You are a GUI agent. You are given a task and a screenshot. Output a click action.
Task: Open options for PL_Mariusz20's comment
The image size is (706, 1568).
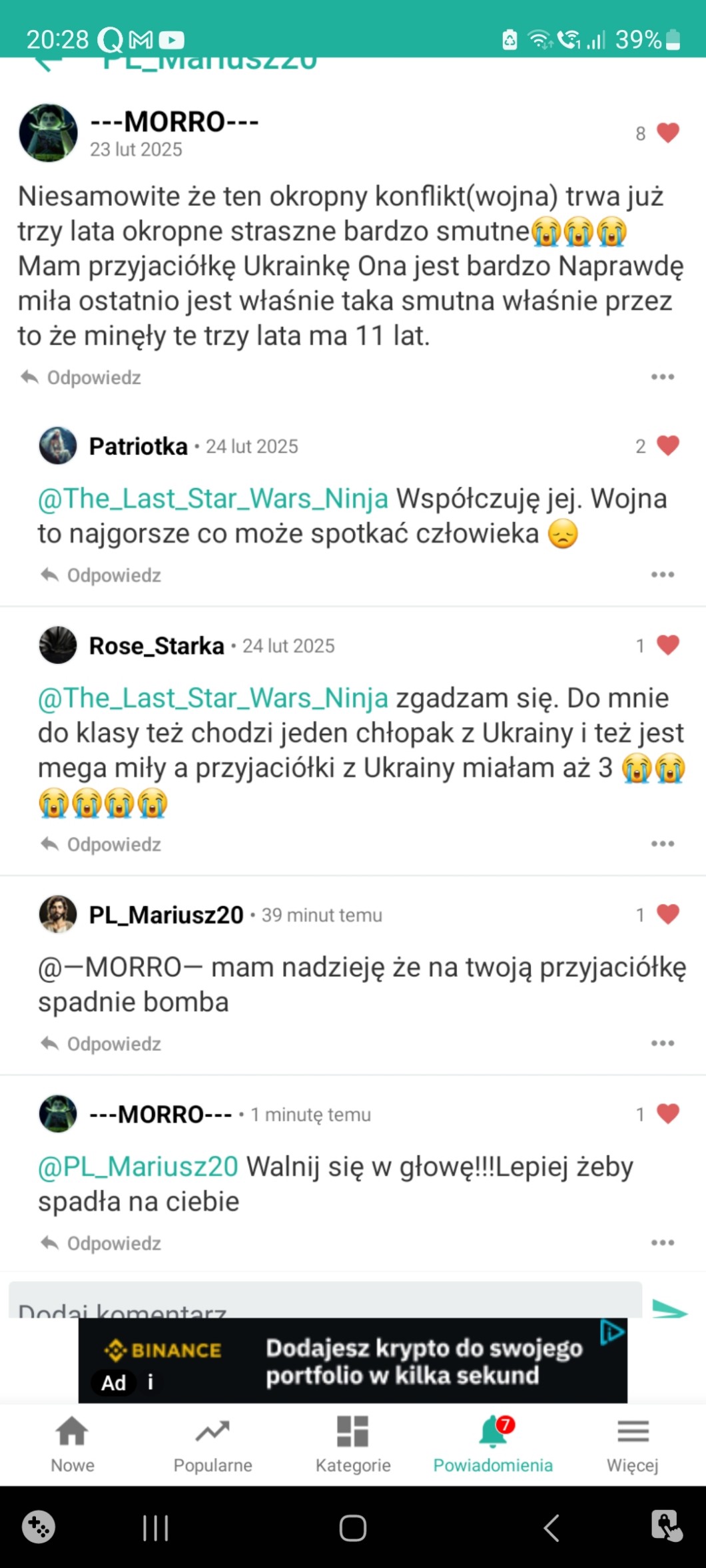[x=662, y=1043]
